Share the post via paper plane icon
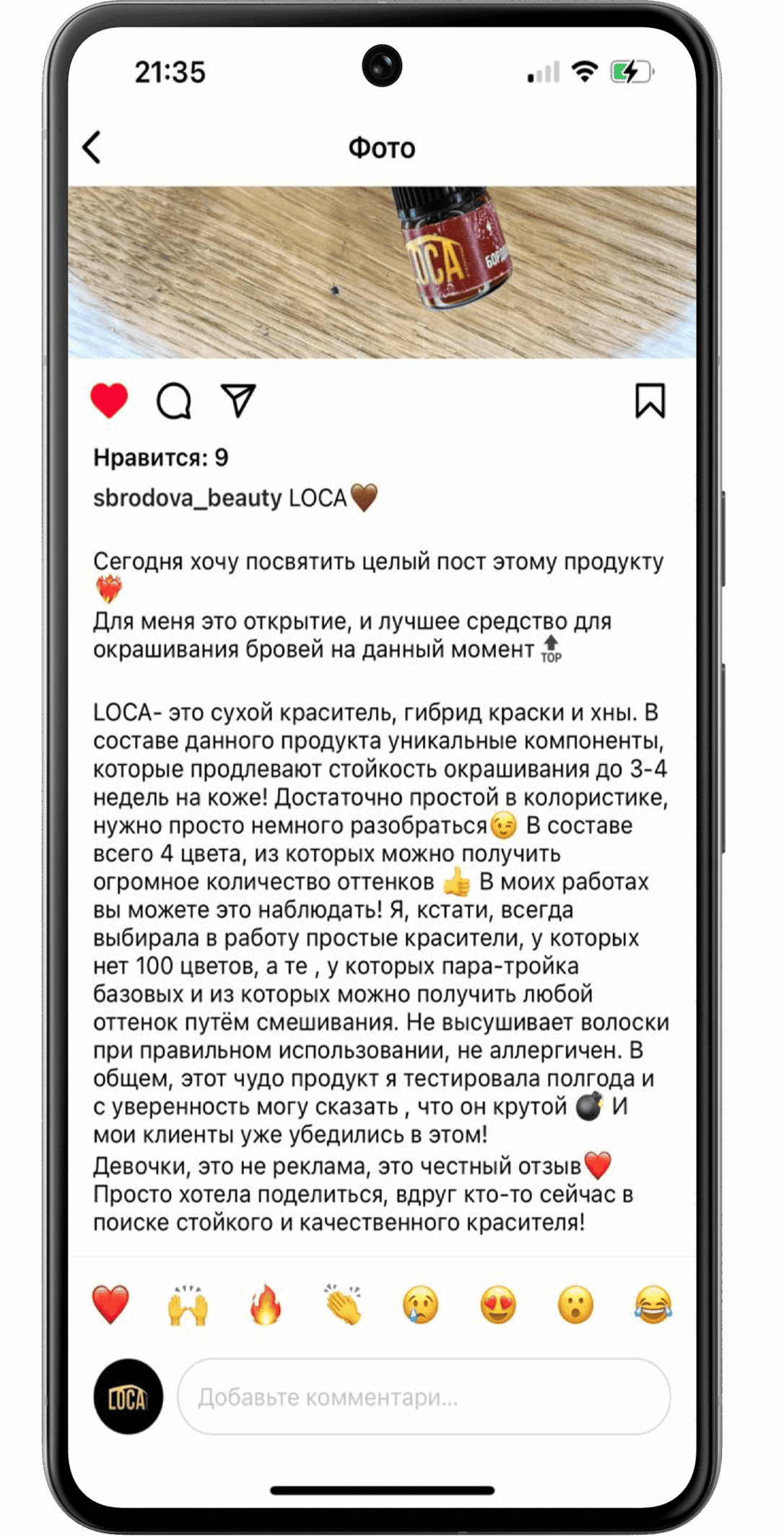The image size is (784, 1536). click(x=238, y=400)
